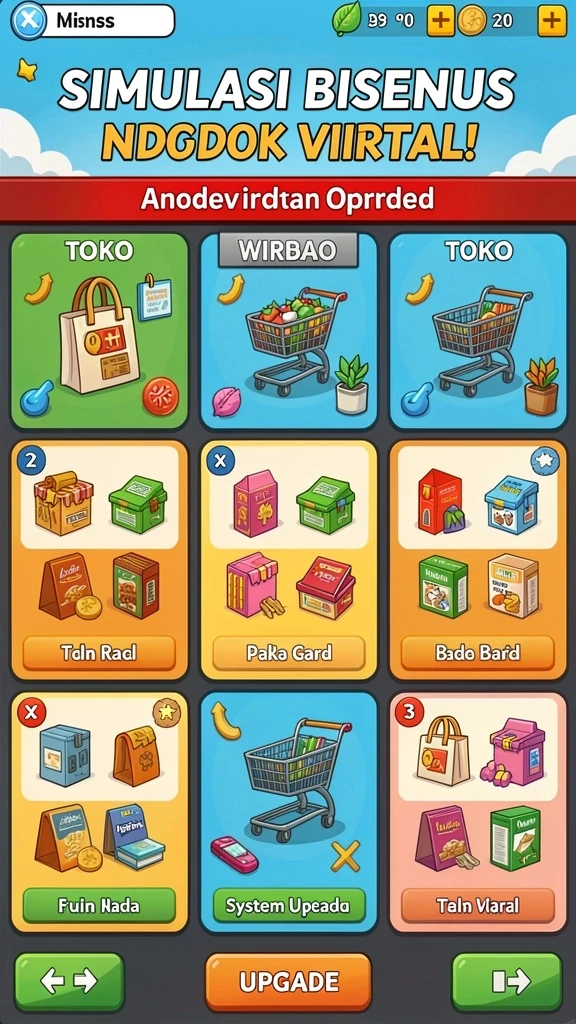Close the screen with the blue X
This screenshot has width=576, height=1024.
[x=29, y=20]
